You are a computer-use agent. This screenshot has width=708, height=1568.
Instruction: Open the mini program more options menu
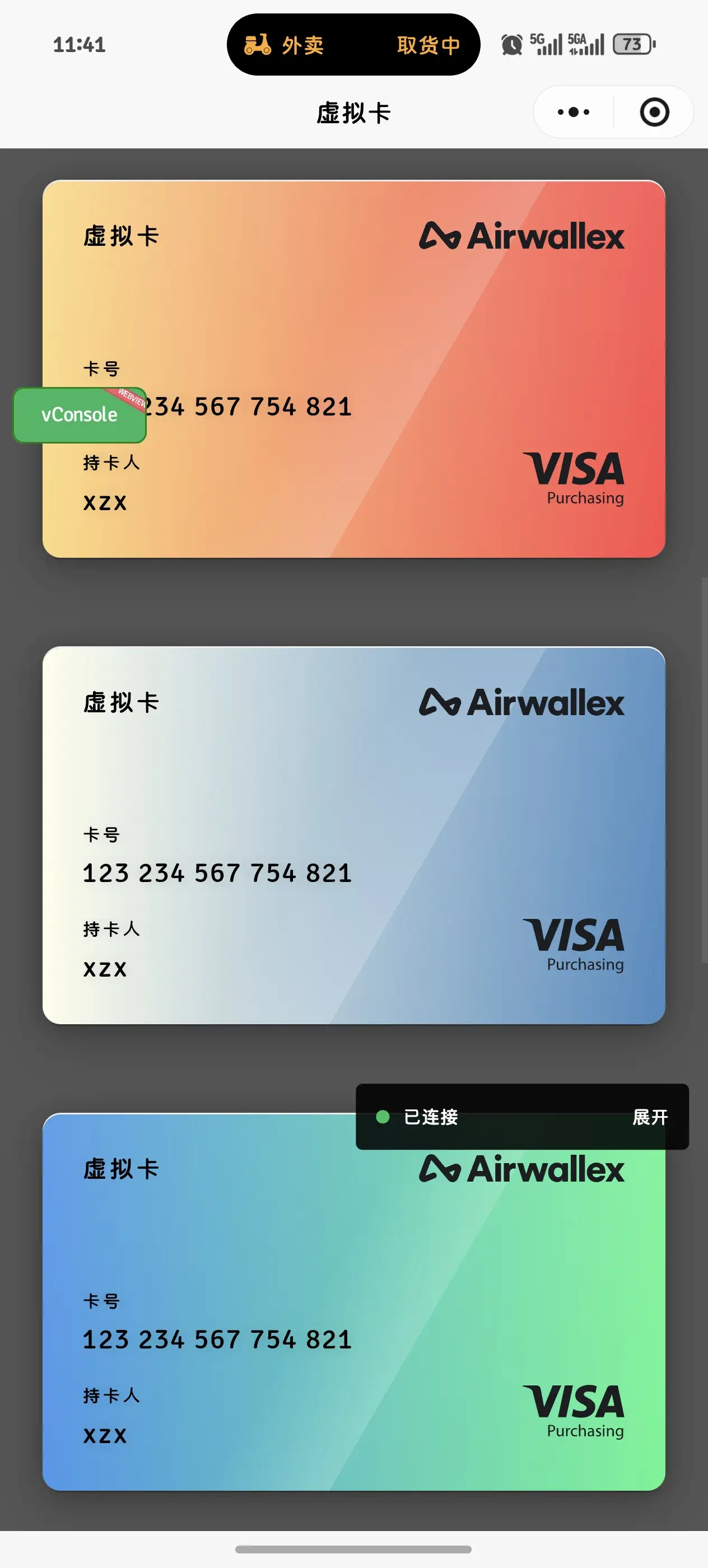coord(574,112)
